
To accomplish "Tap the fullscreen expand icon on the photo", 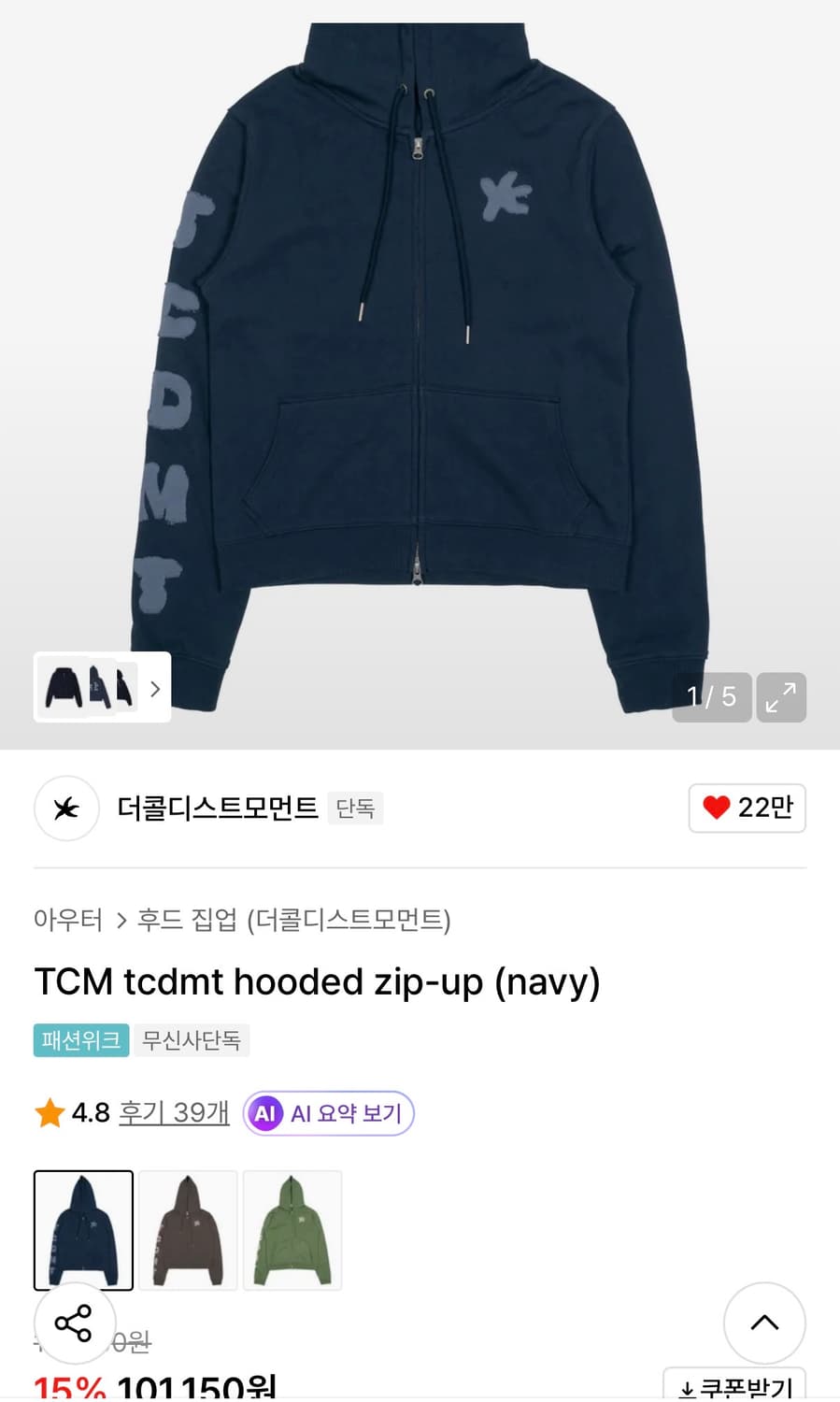I will (x=781, y=696).
